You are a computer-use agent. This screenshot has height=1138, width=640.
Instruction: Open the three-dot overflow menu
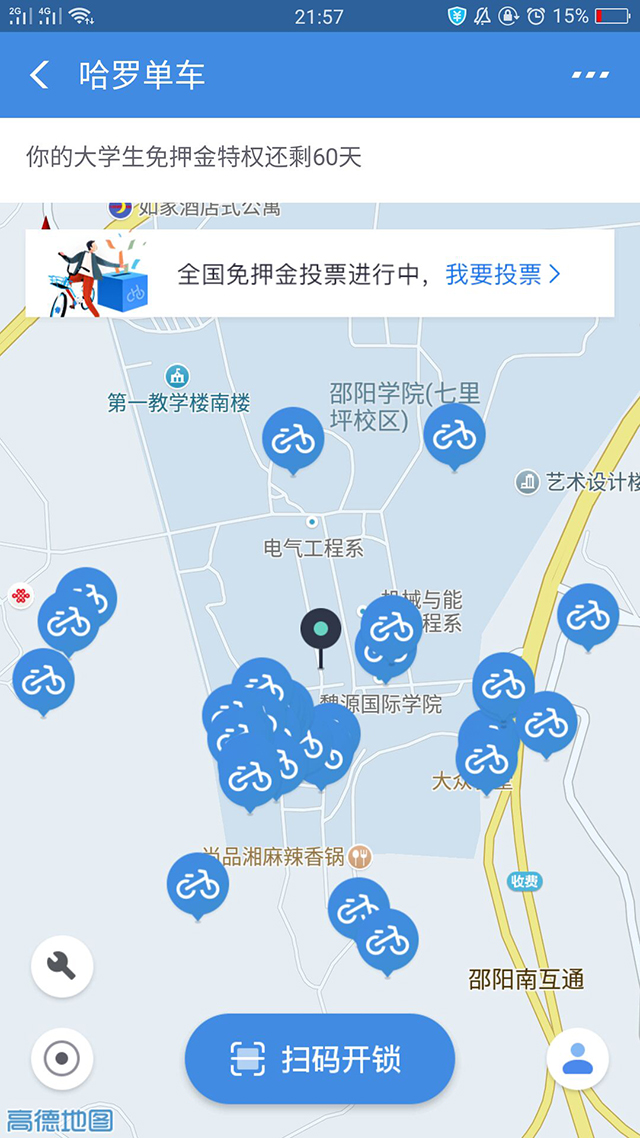[x=590, y=75]
